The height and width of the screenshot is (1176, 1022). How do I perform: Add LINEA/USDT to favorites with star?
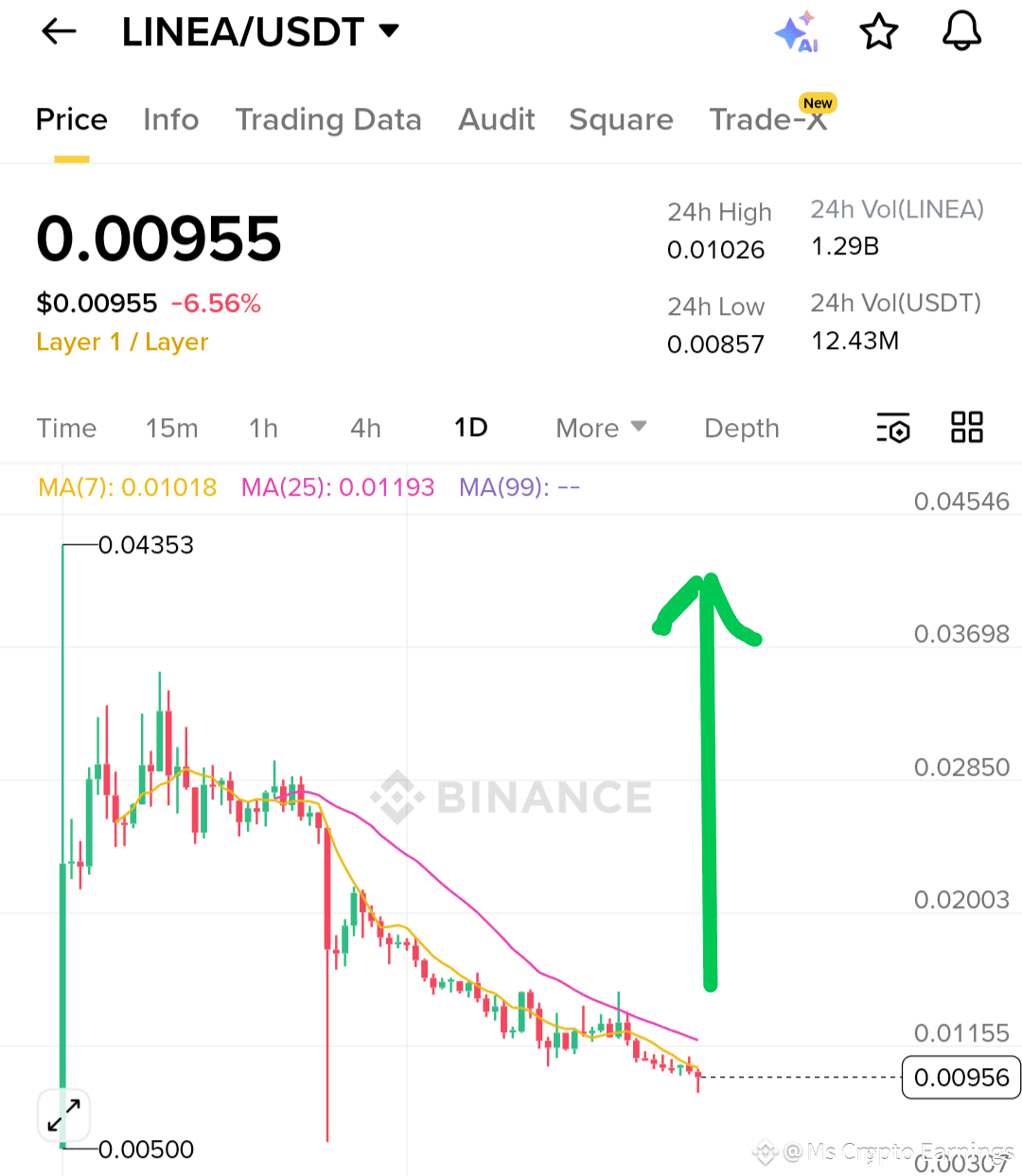coord(878,32)
